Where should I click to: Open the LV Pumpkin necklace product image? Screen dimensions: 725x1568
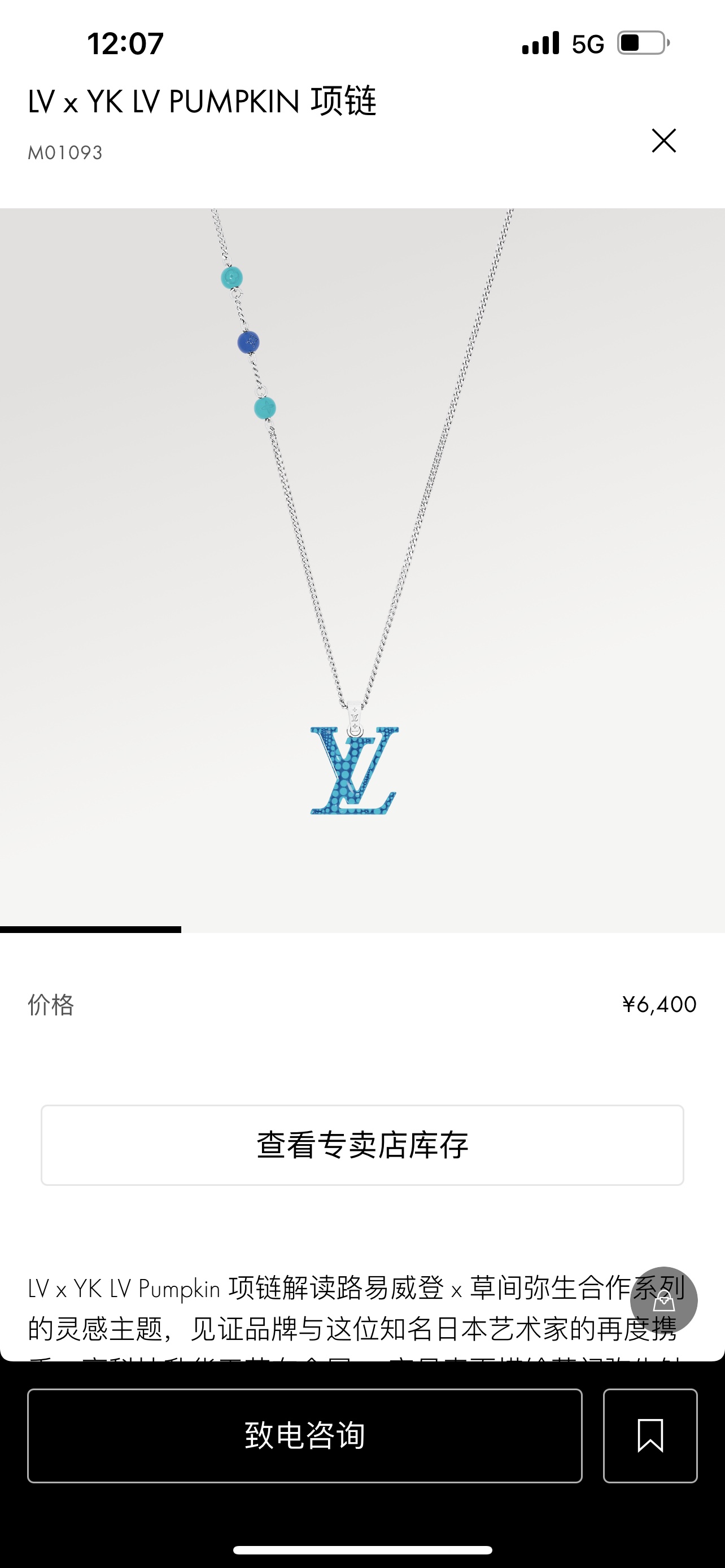coord(362,570)
